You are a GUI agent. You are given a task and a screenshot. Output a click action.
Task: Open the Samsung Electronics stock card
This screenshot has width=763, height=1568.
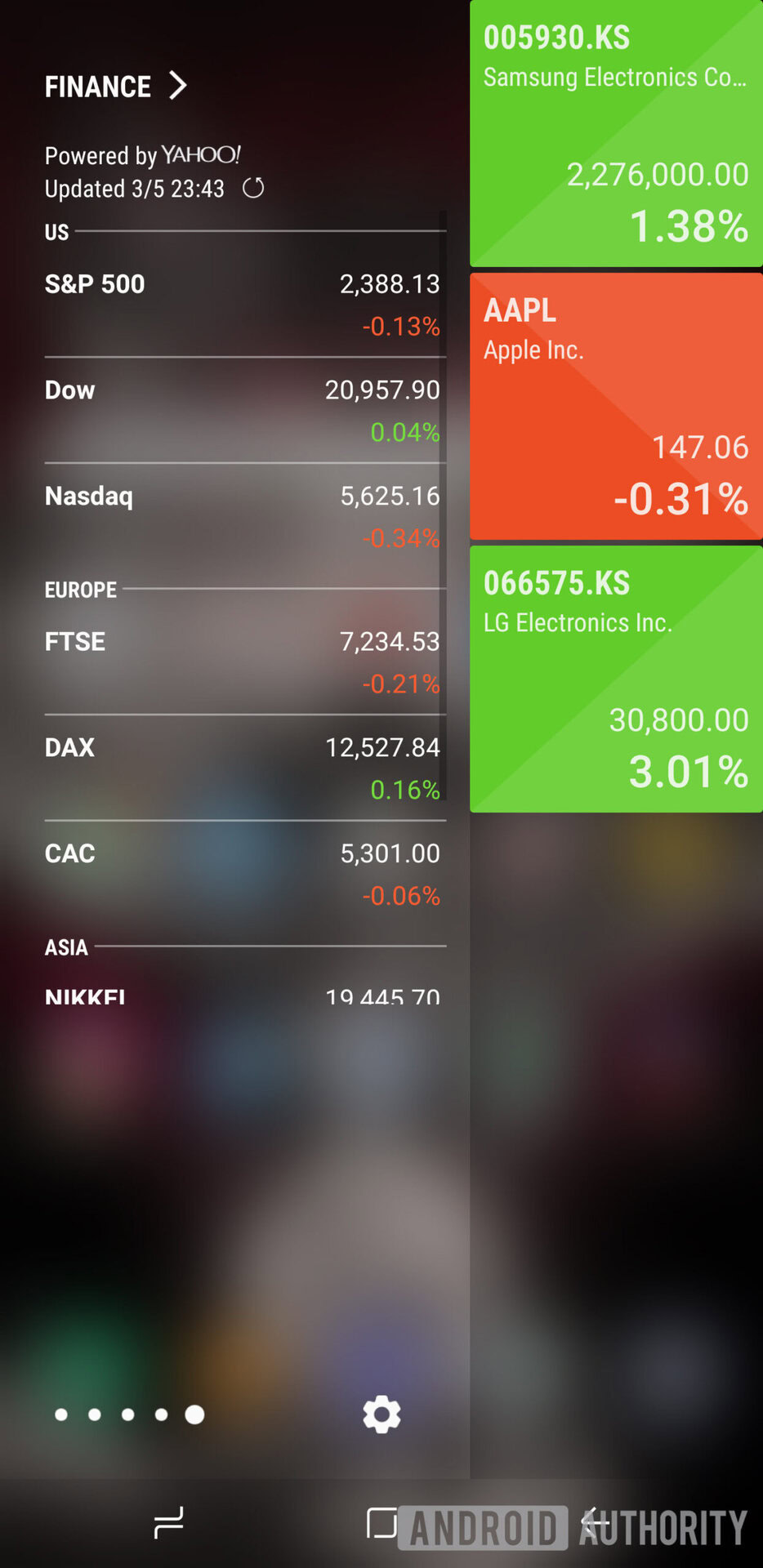616,133
